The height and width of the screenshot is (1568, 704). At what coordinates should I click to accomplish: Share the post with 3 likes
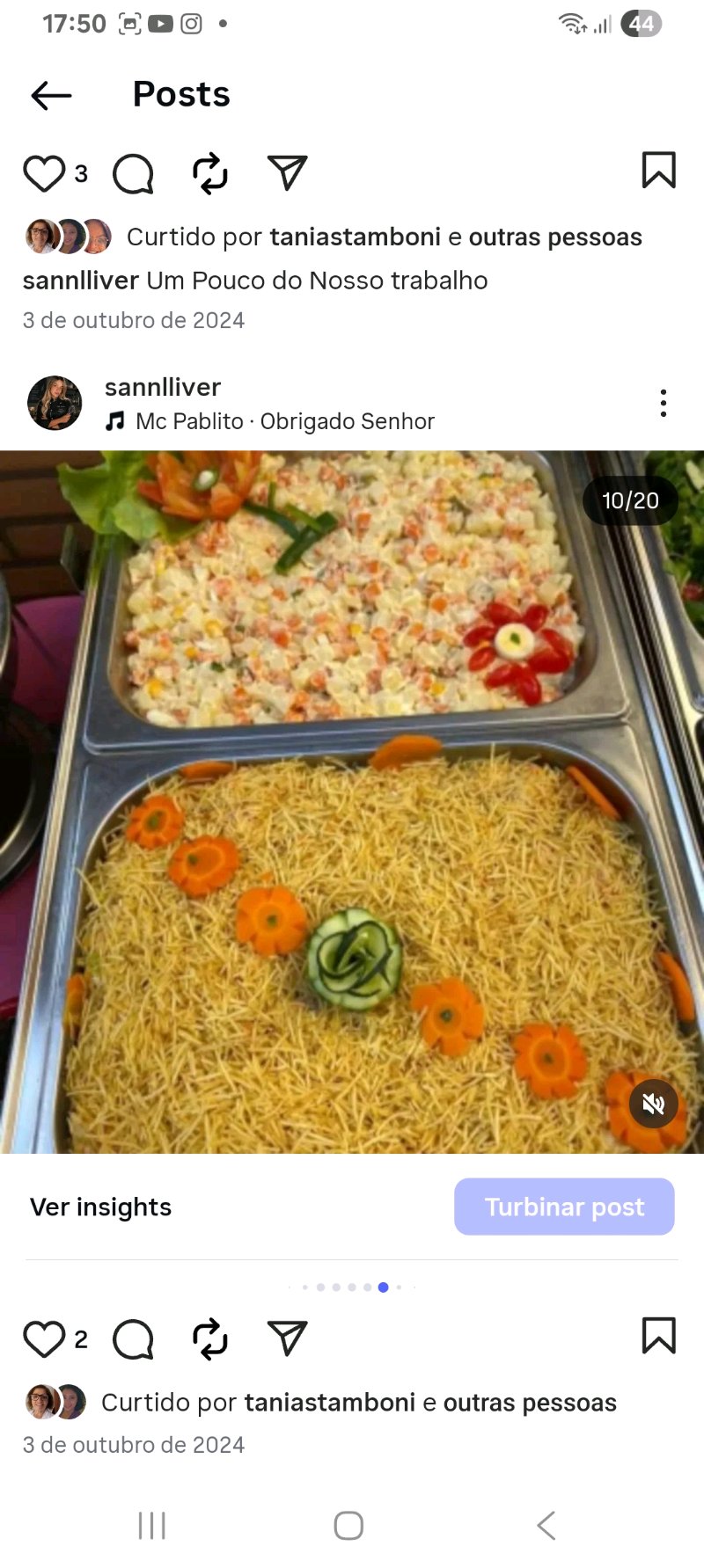click(x=287, y=172)
